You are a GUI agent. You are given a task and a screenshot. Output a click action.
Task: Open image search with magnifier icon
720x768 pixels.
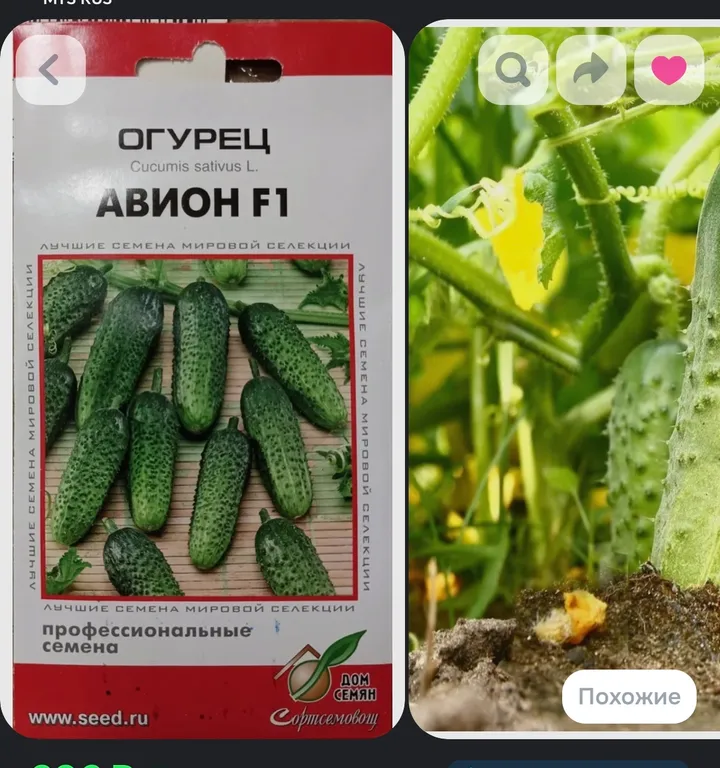pos(513,69)
